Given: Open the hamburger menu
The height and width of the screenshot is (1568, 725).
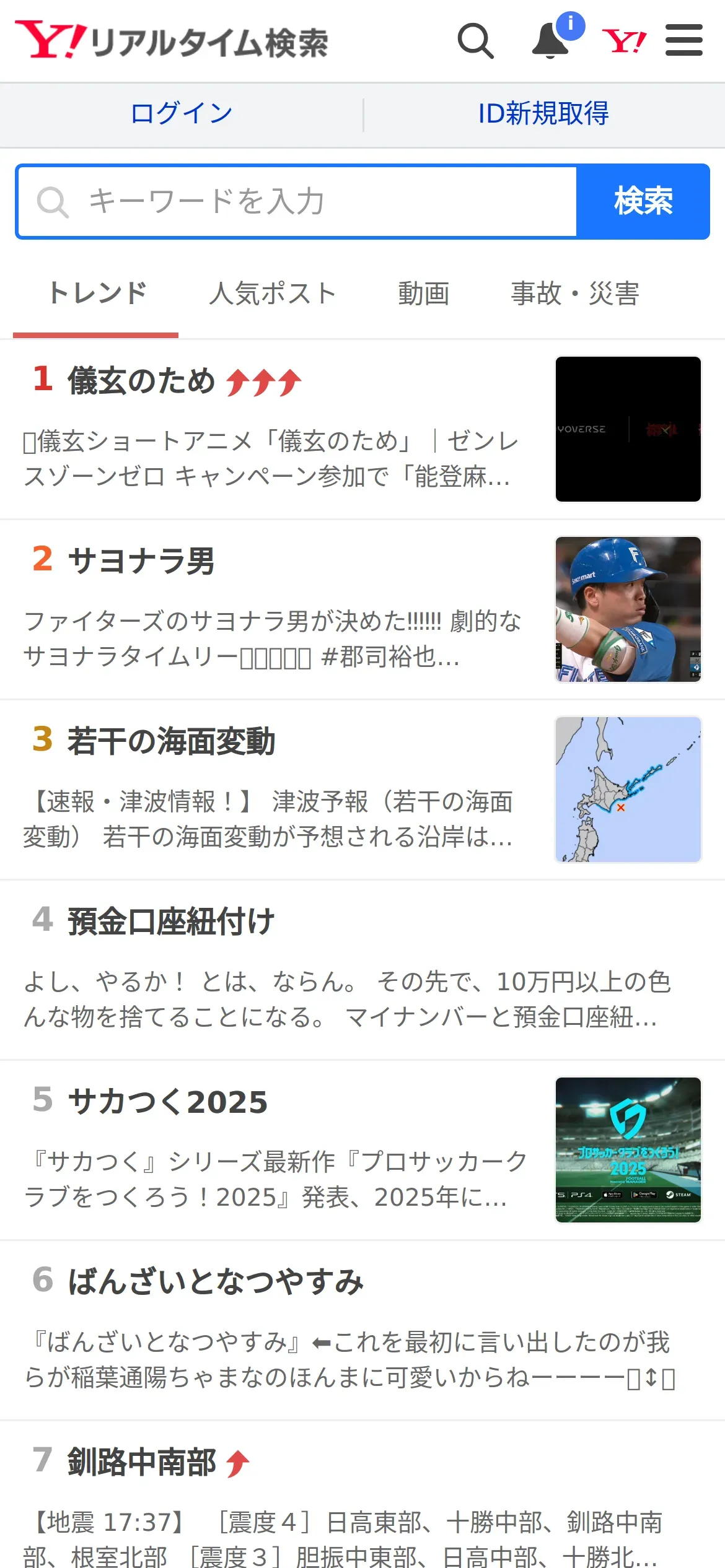Looking at the screenshot, I should [x=683, y=41].
